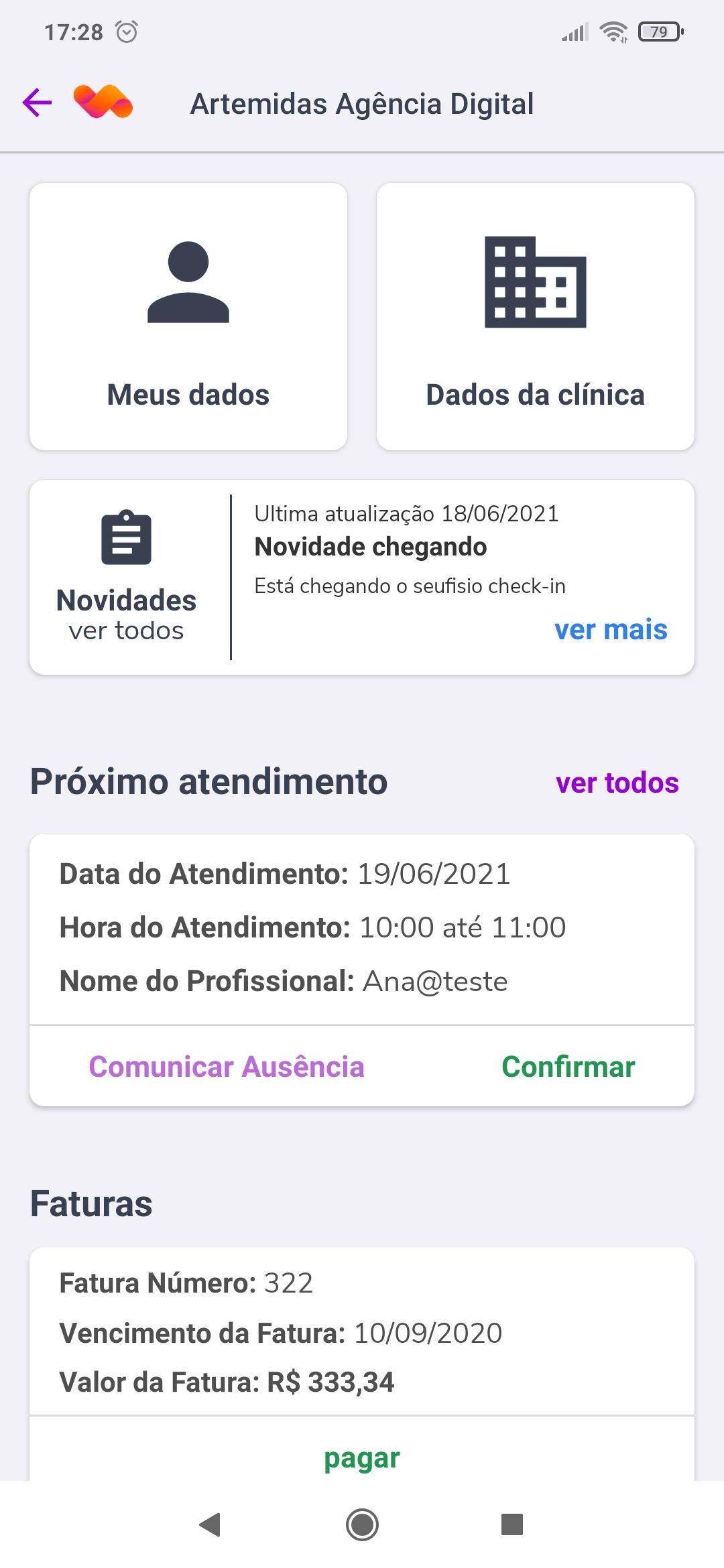Go back using the purple arrow
Image resolution: width=724 pixels, height=1568 pixels.
click(x=37, y=103)
